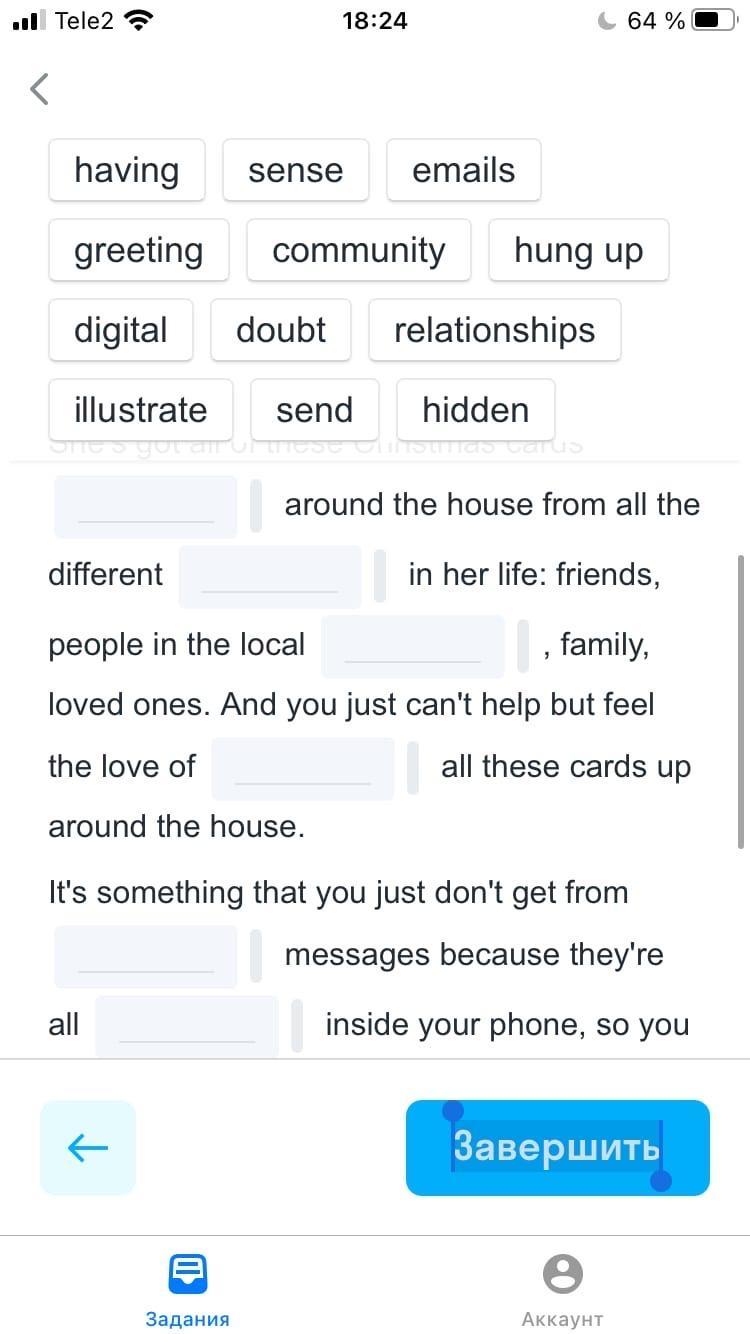The width and height of the screenshot is (750, 1334).
Task: Go back using the top-left chevron
Action: coord(40,89)
